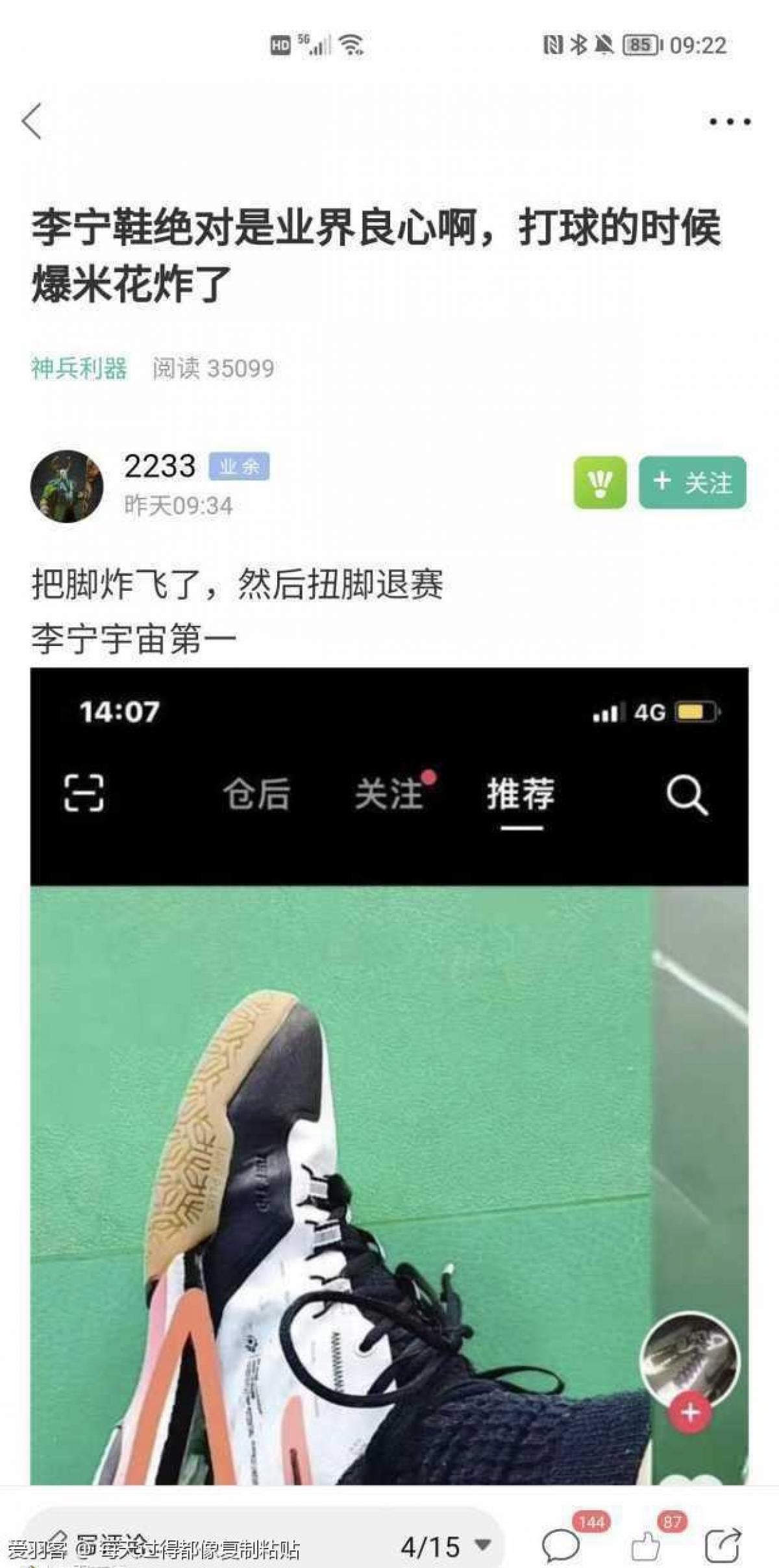The width and height of the screenshot is (779, 1568).
Task: Open the three-dot overflow menu
Action: pos(730,121)
